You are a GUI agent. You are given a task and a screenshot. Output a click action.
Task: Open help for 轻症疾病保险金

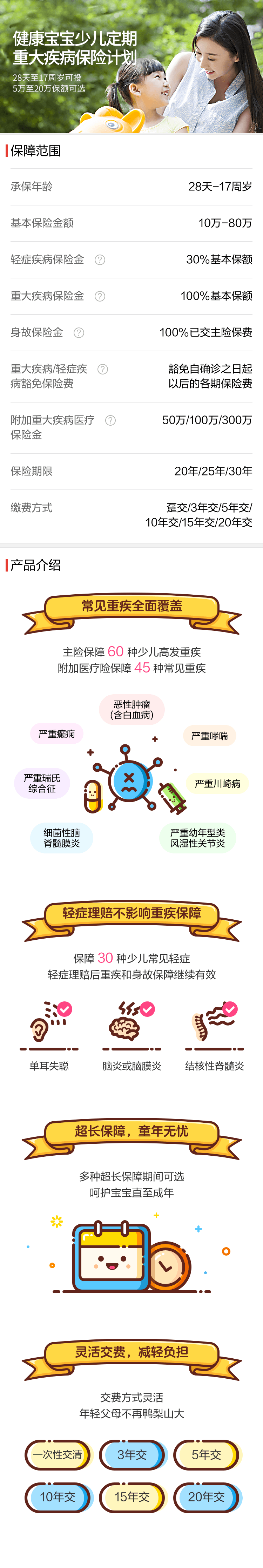pos(100,260)
